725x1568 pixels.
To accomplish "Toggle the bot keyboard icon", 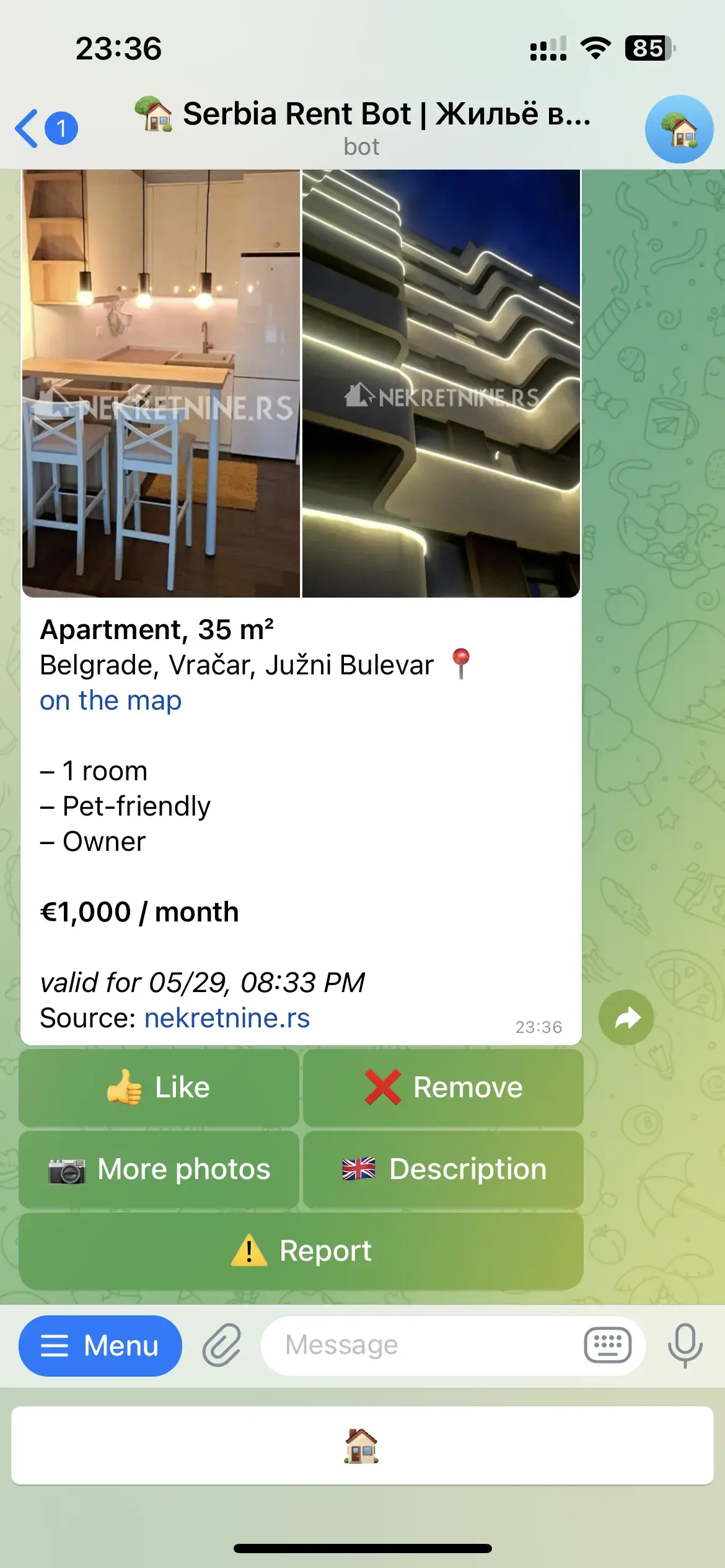I will 607,1345.
